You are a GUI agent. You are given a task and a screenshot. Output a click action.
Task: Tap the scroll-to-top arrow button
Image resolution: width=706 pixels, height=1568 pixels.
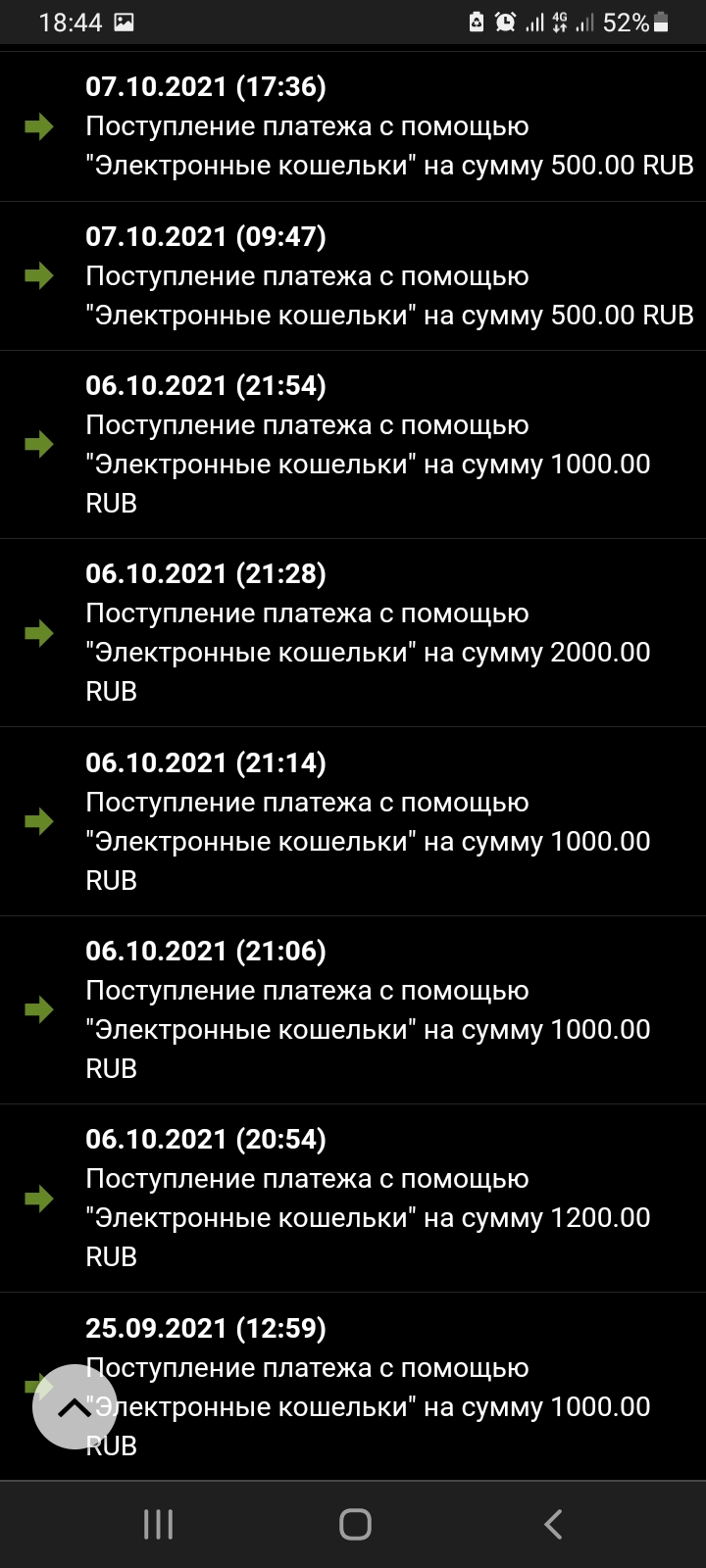click(x=75, y=1407)
